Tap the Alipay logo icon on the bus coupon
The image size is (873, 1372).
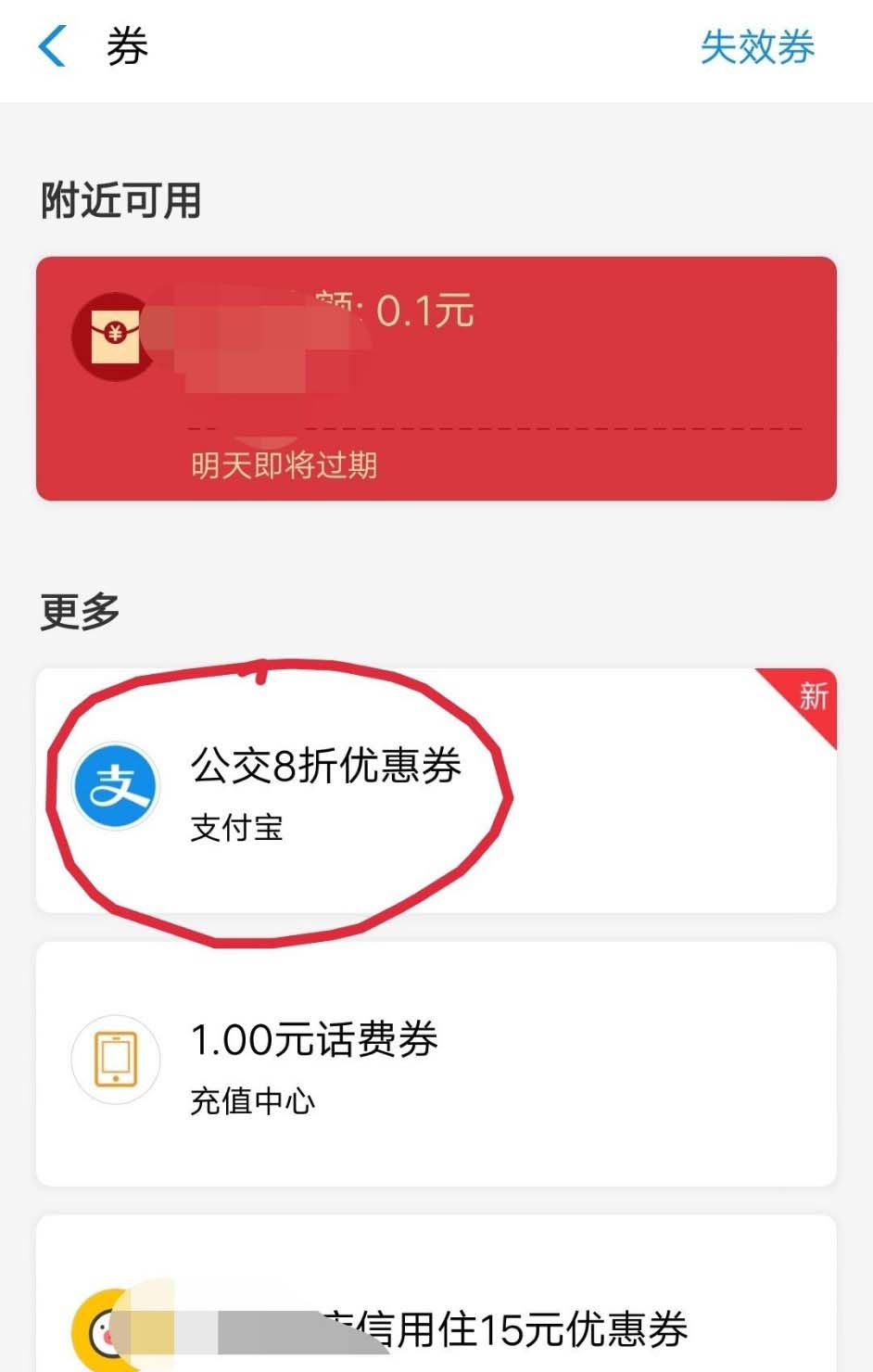(116, 786)
